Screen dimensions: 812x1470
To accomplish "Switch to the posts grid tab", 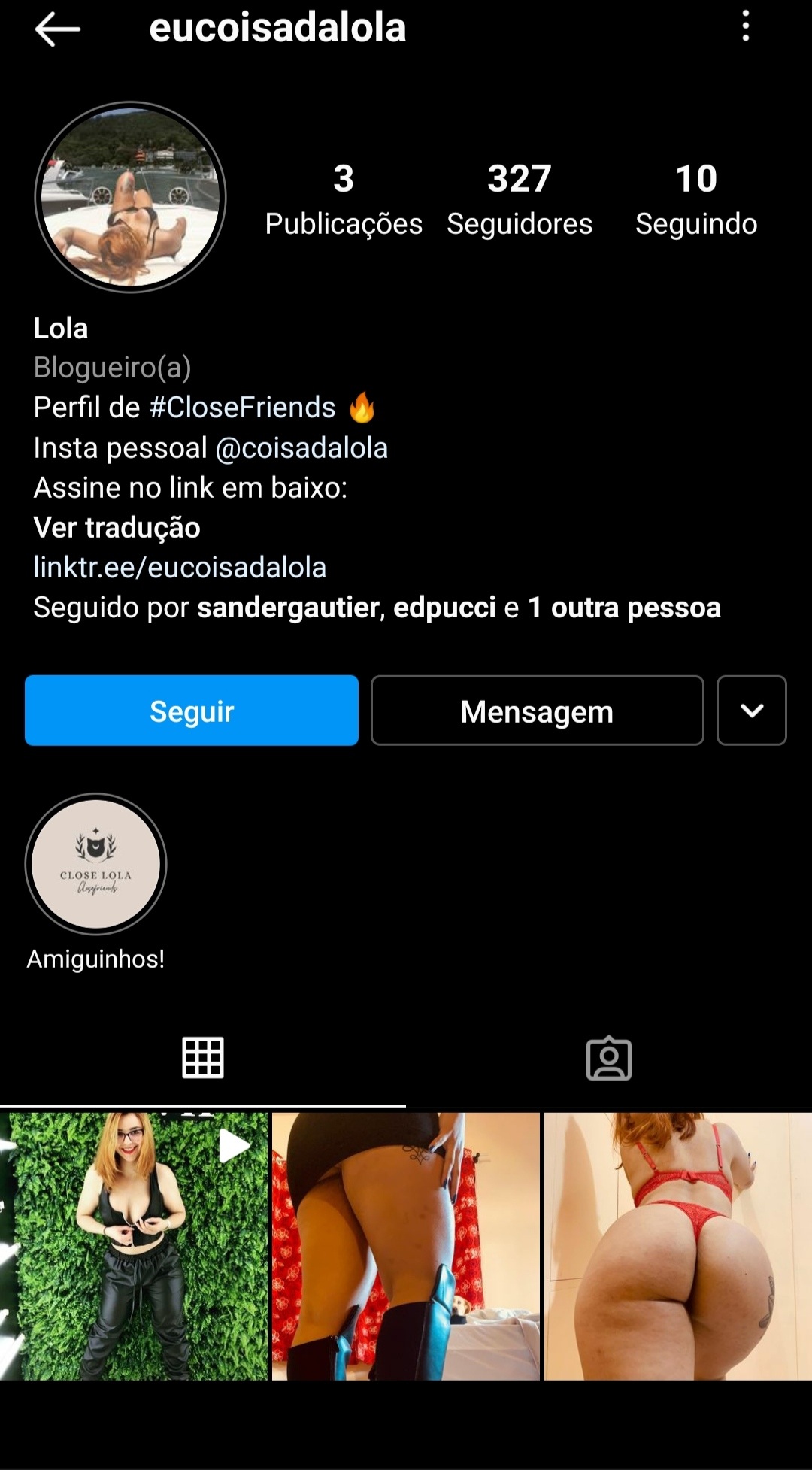I will click(203, 1058).
